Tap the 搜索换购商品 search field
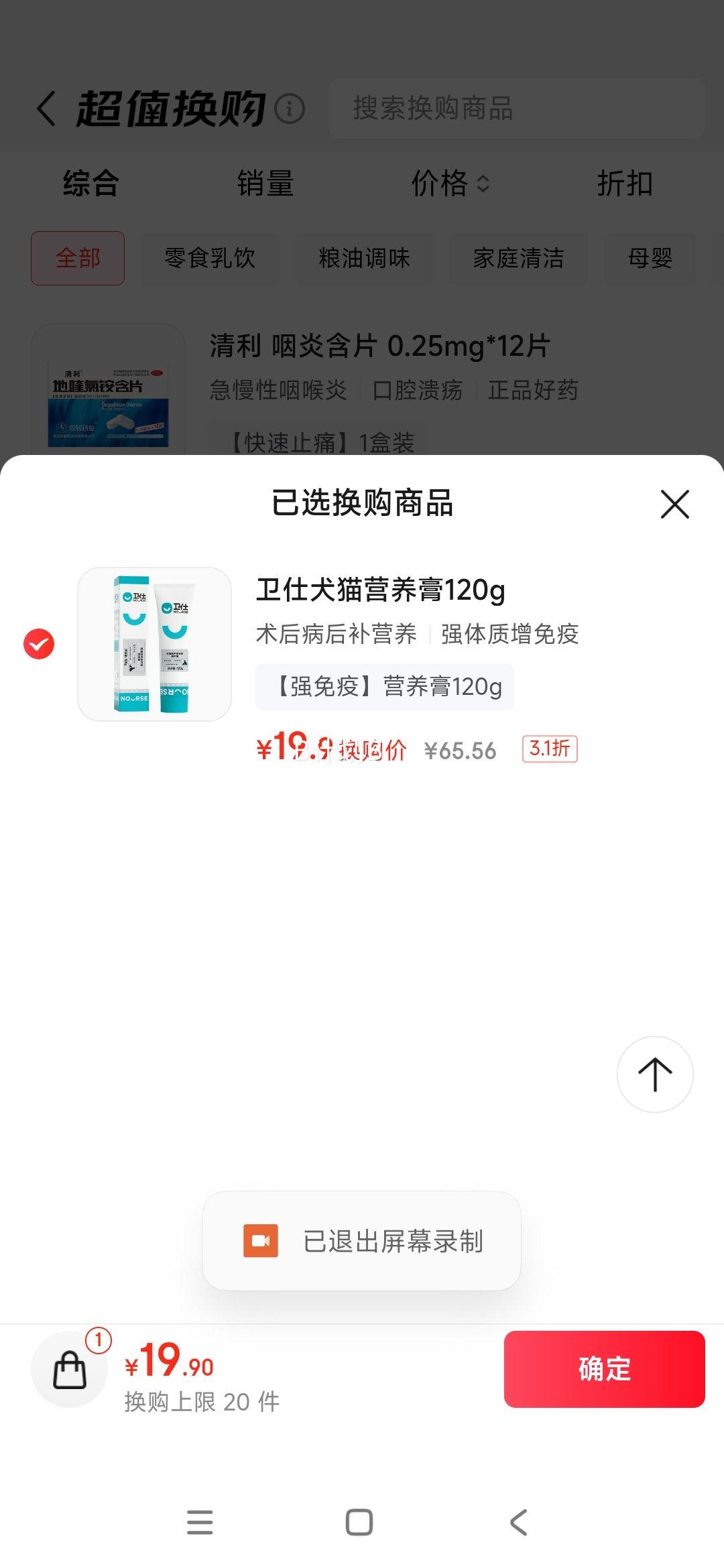Image resolution: width=724 pixels, height=1568 pixels. [x=516, y=109]
